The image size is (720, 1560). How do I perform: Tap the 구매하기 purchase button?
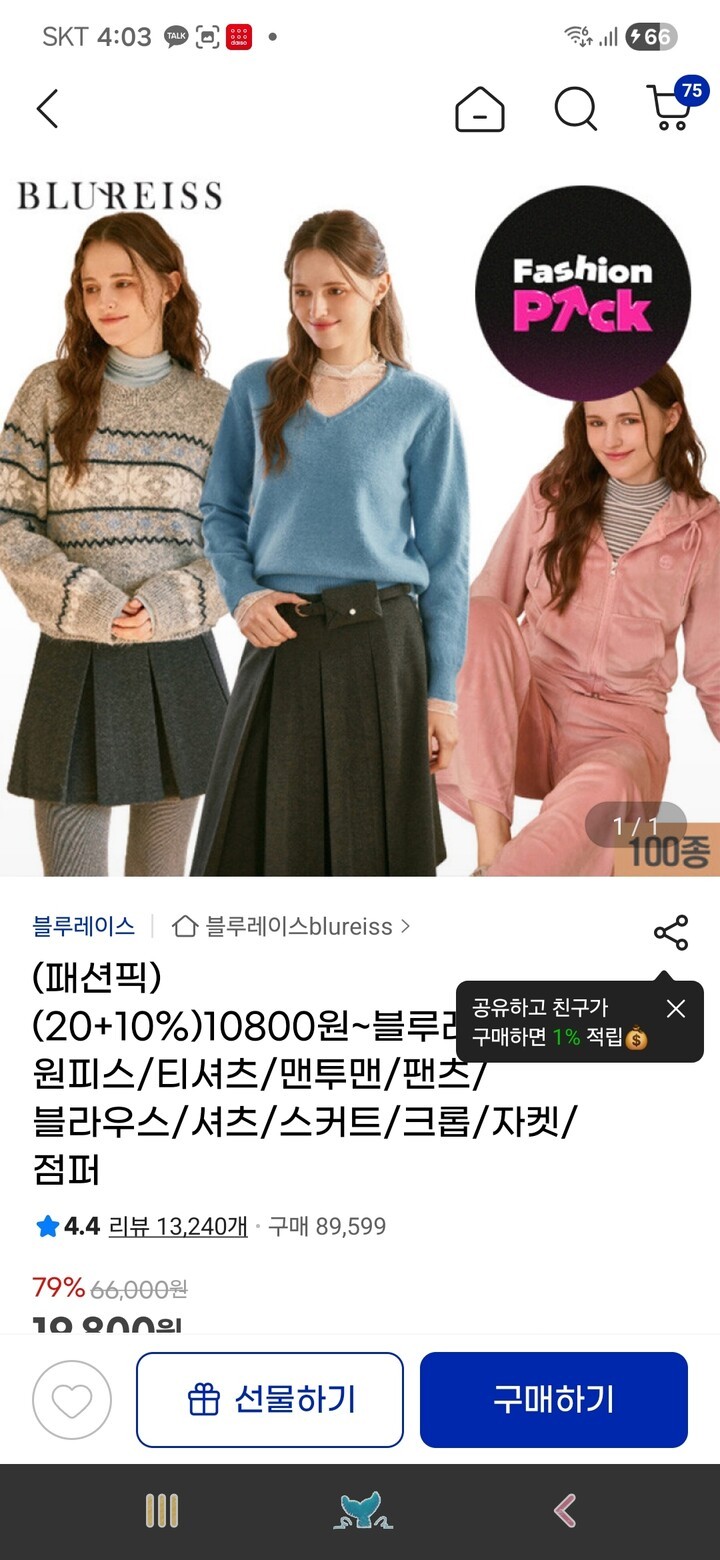553,1400
